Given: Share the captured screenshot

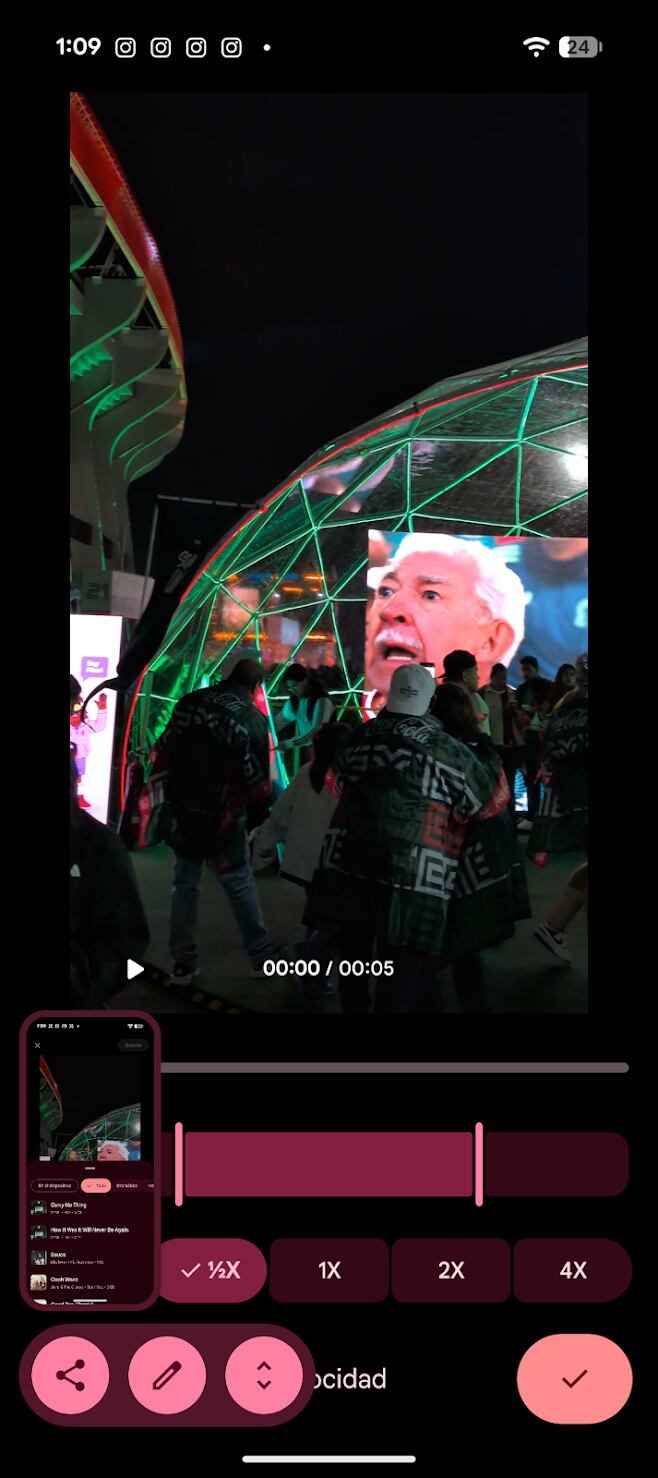Looking at the screenshot, I should [70, 1376].
